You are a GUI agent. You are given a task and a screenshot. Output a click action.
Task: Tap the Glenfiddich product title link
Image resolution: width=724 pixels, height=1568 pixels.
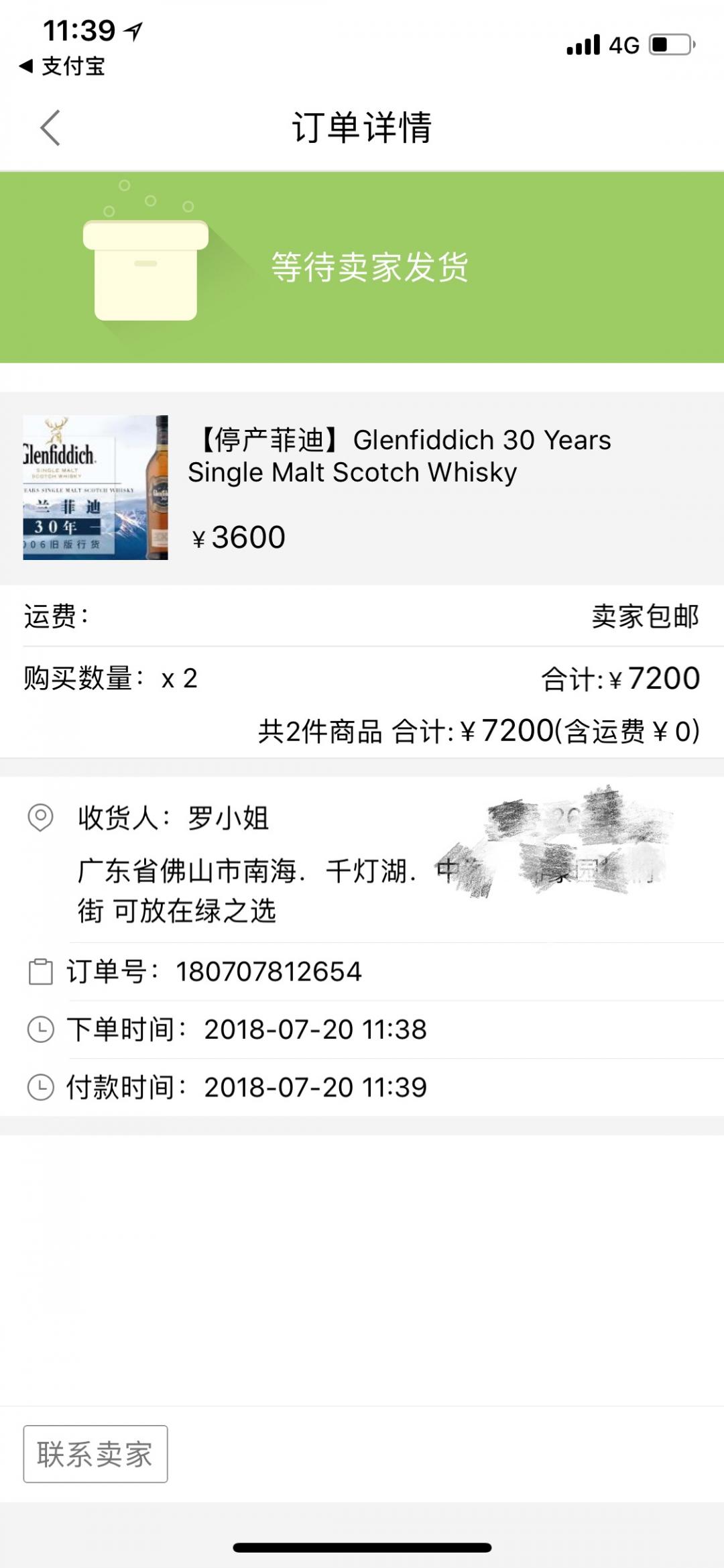(x=399, y=456)
